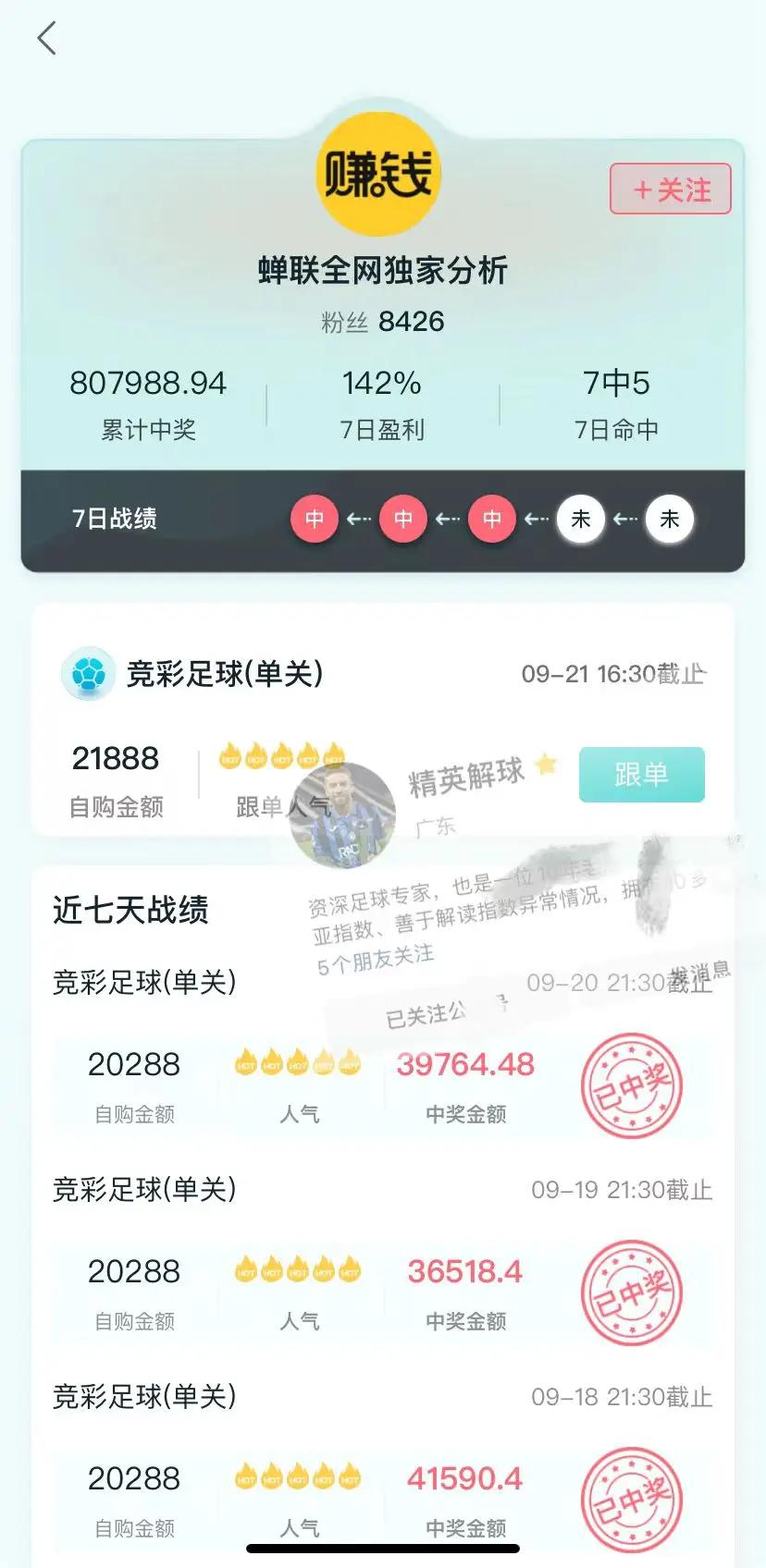The height and width of the screenshot is (1568, 766).
Task: Tap 跟单 to copy the current bet
Action: [x=641, y=774]
